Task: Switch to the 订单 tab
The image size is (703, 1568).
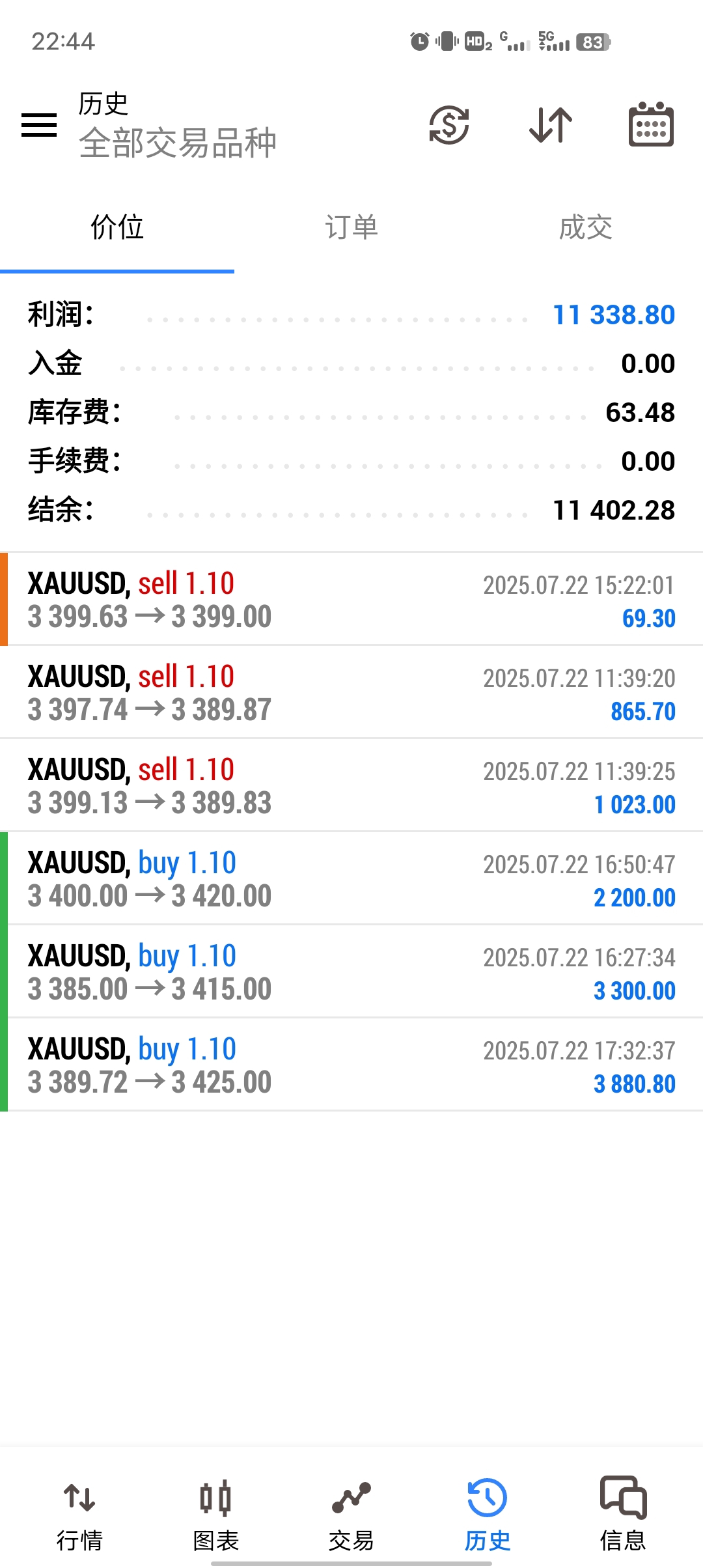Action: [x=351, y=227]
